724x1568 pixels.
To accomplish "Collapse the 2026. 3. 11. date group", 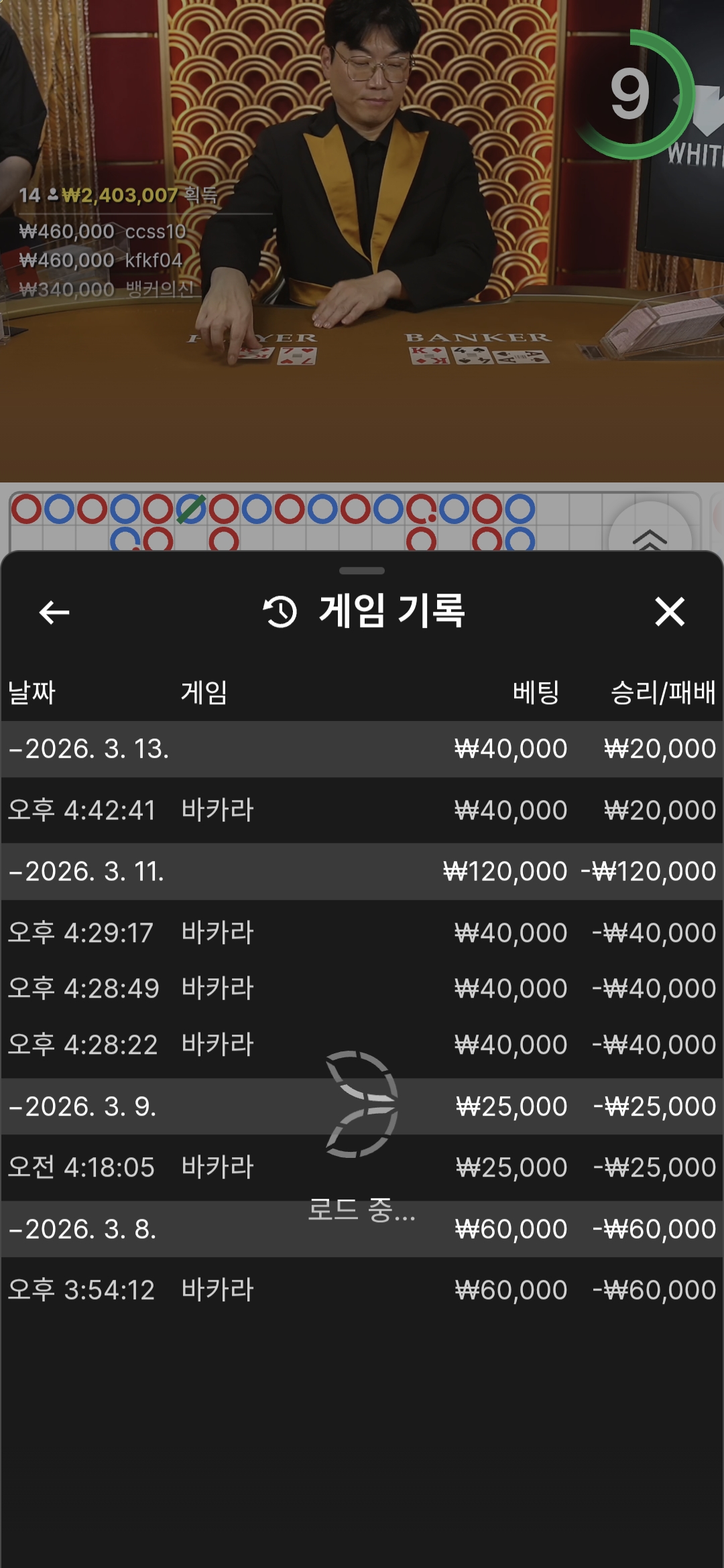I will (x=87, y=872).
